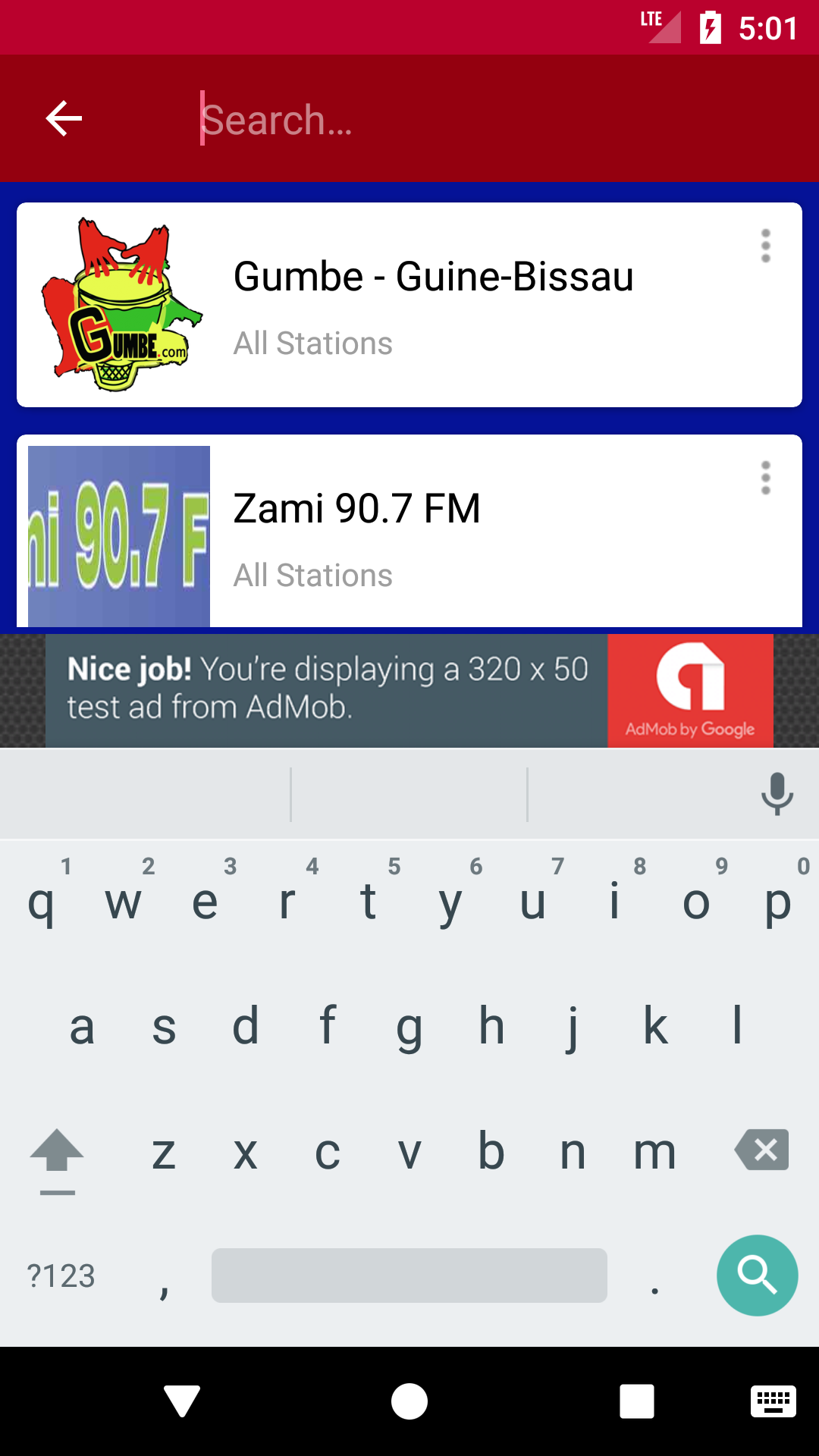The image size is (819, 1456).
Task: Start voice input with the microphone
Action: click(x=777, y=794)
